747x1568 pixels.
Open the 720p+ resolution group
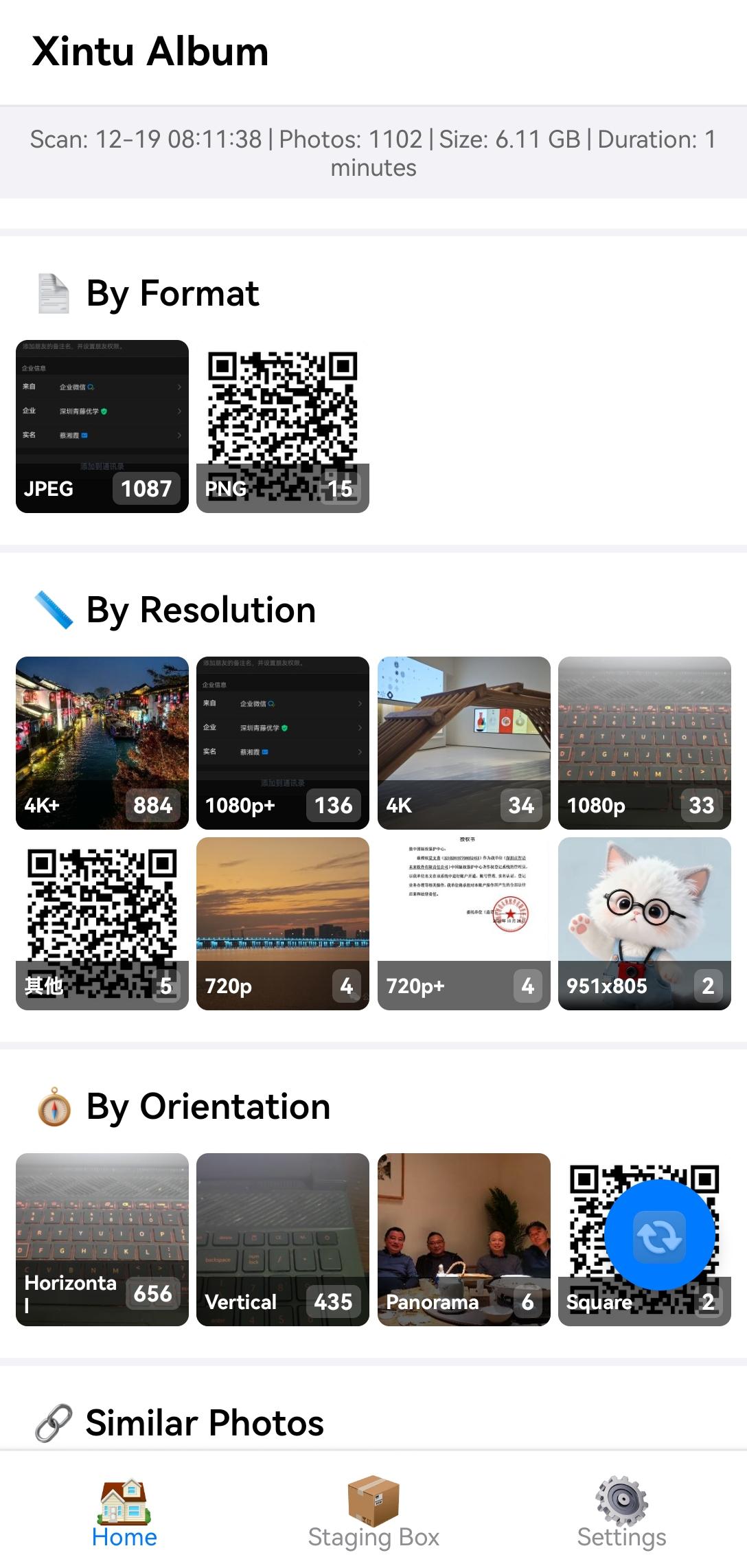(x=464, y=924)
